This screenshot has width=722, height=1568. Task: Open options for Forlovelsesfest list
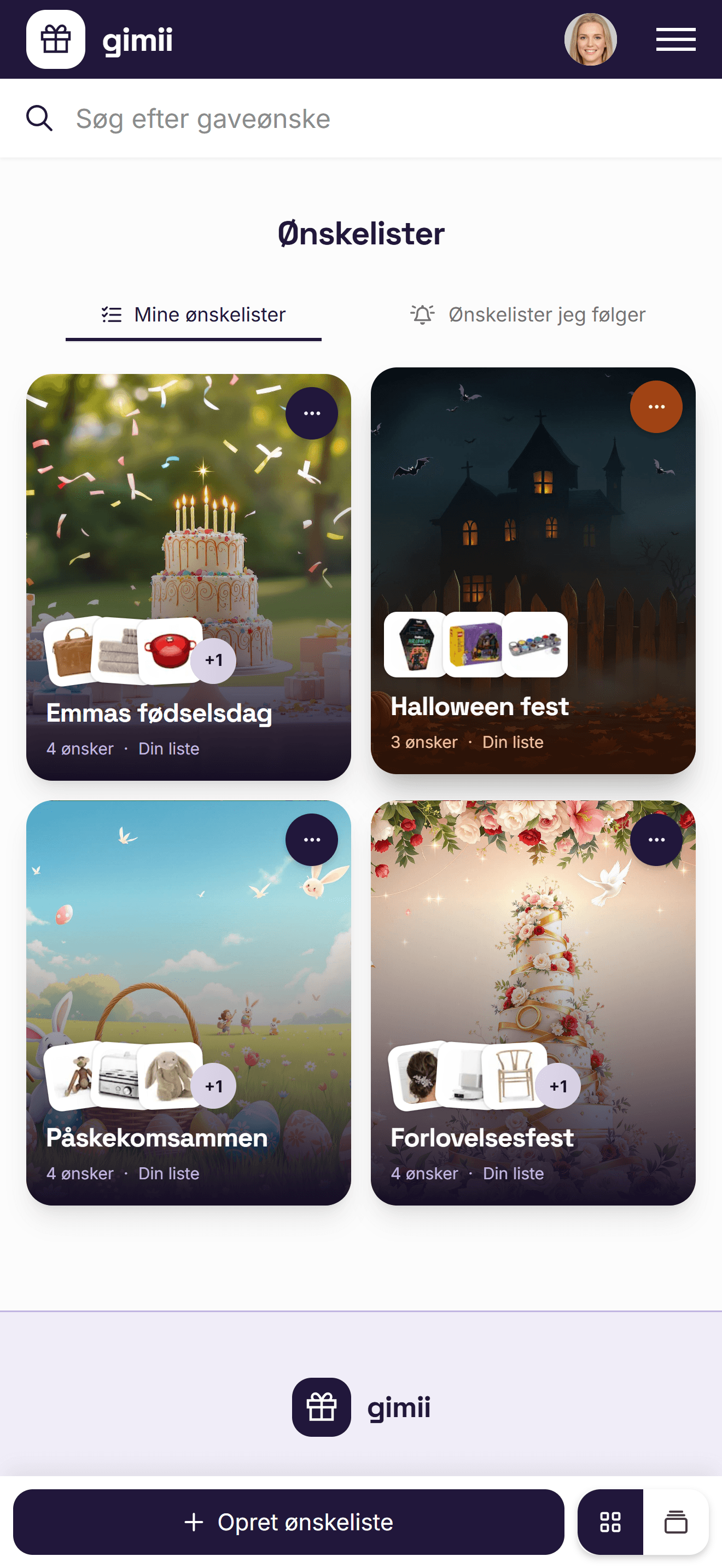tap(656, 839)
